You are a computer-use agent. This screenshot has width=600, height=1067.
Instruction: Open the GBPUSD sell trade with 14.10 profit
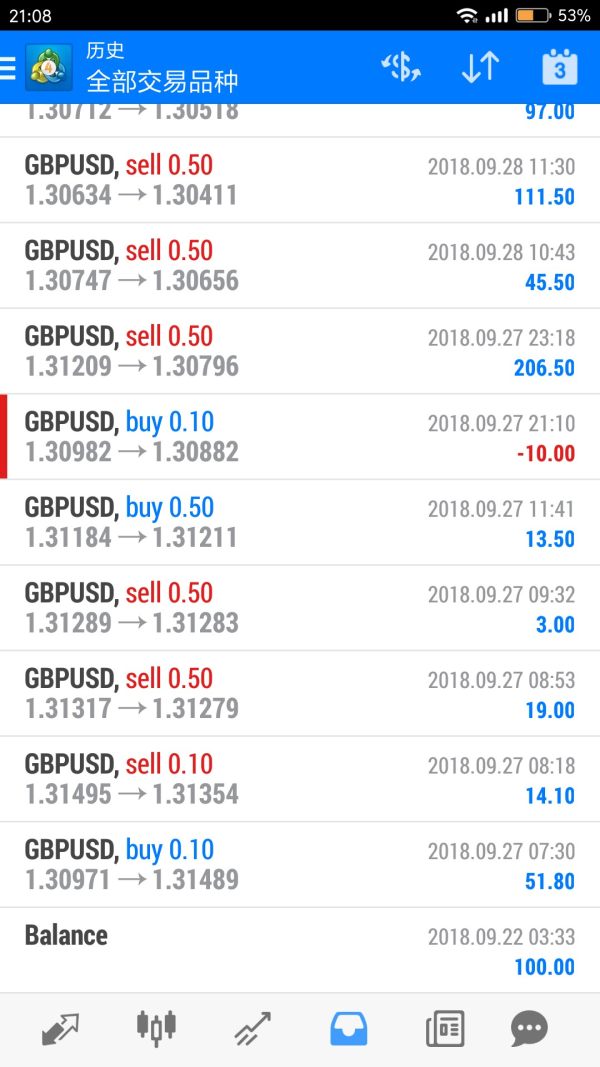click(300, 779)
